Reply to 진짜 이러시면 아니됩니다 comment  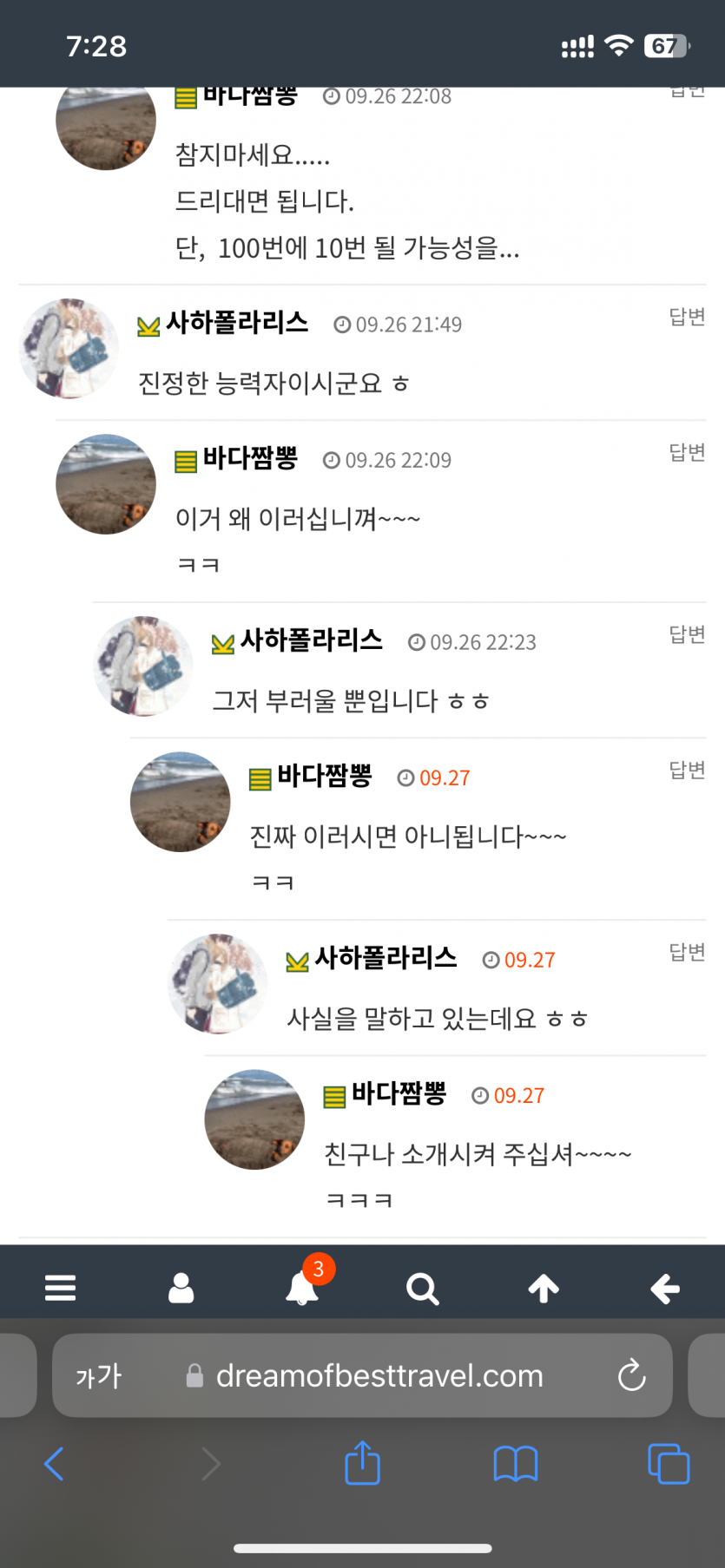point(686,770)
